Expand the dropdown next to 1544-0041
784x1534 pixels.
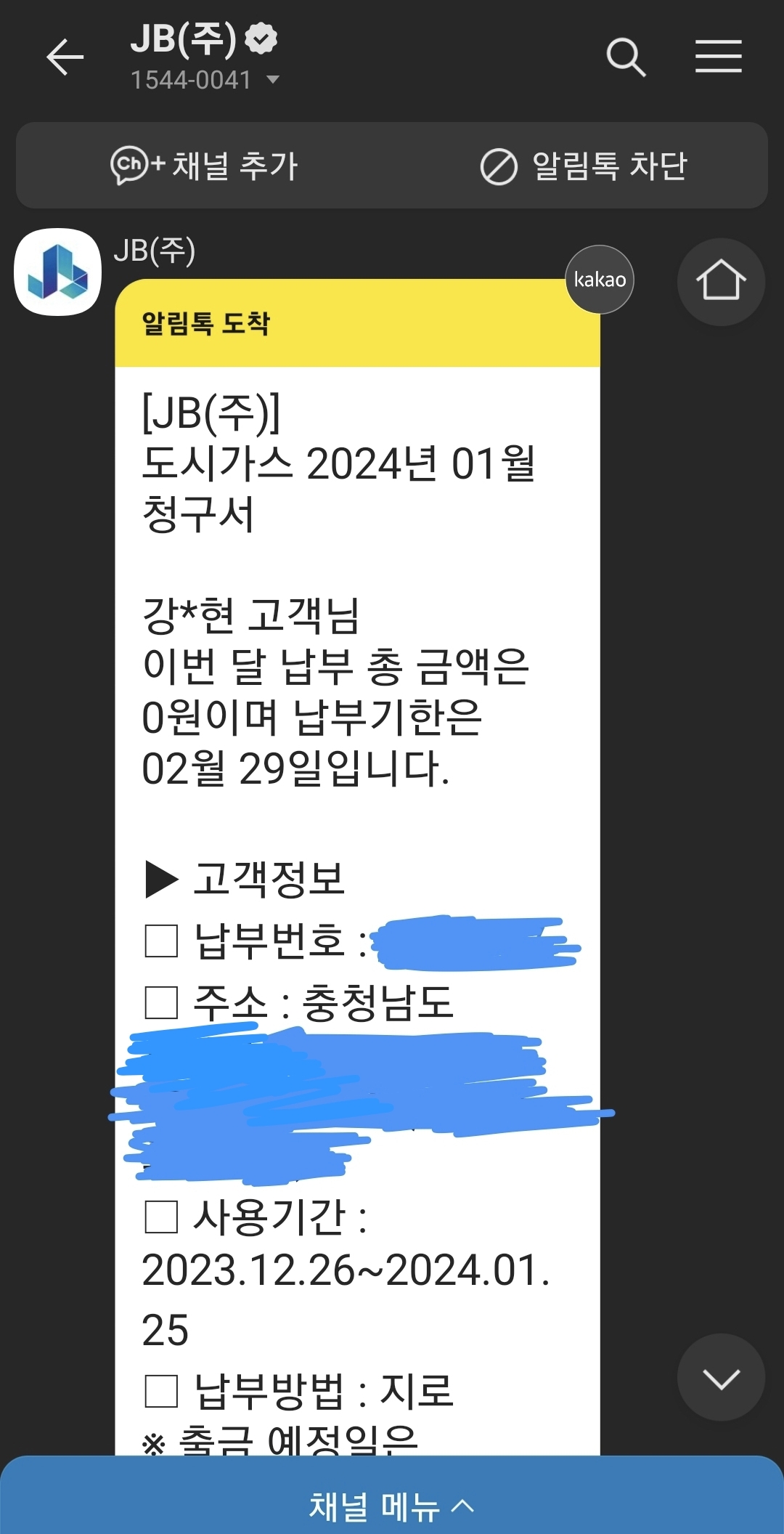pos(273,80)
